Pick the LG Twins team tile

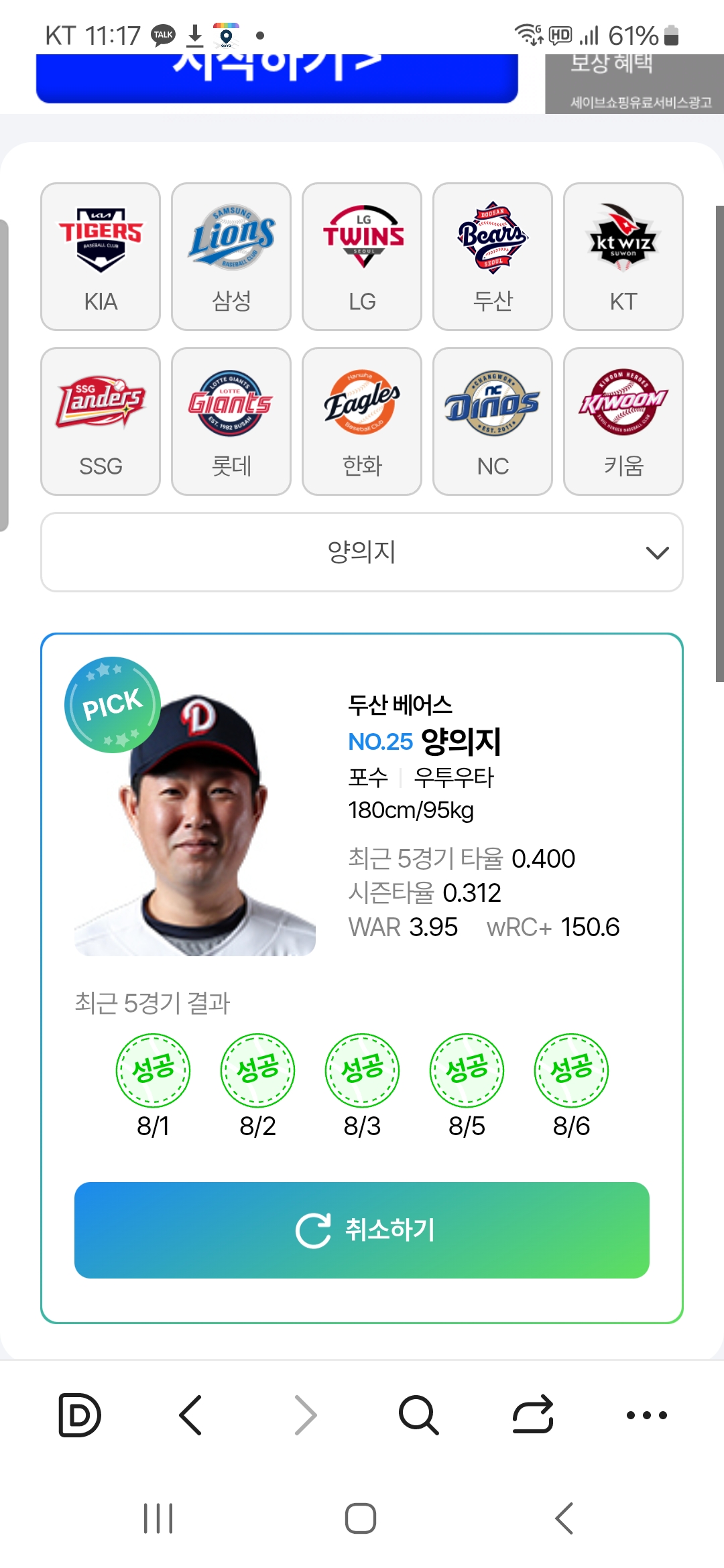pyautogui.click(x=362, y=257)
